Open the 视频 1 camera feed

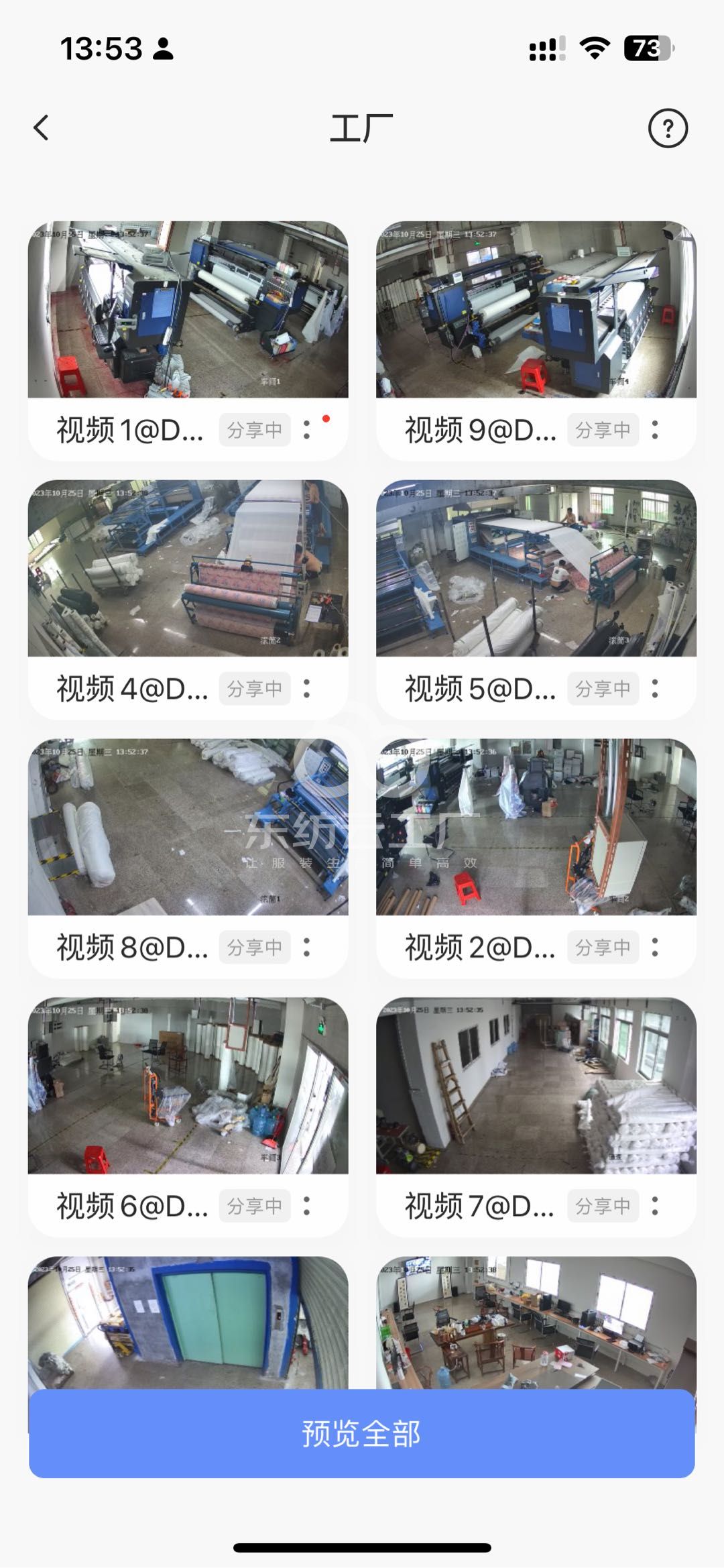(188, 309)
